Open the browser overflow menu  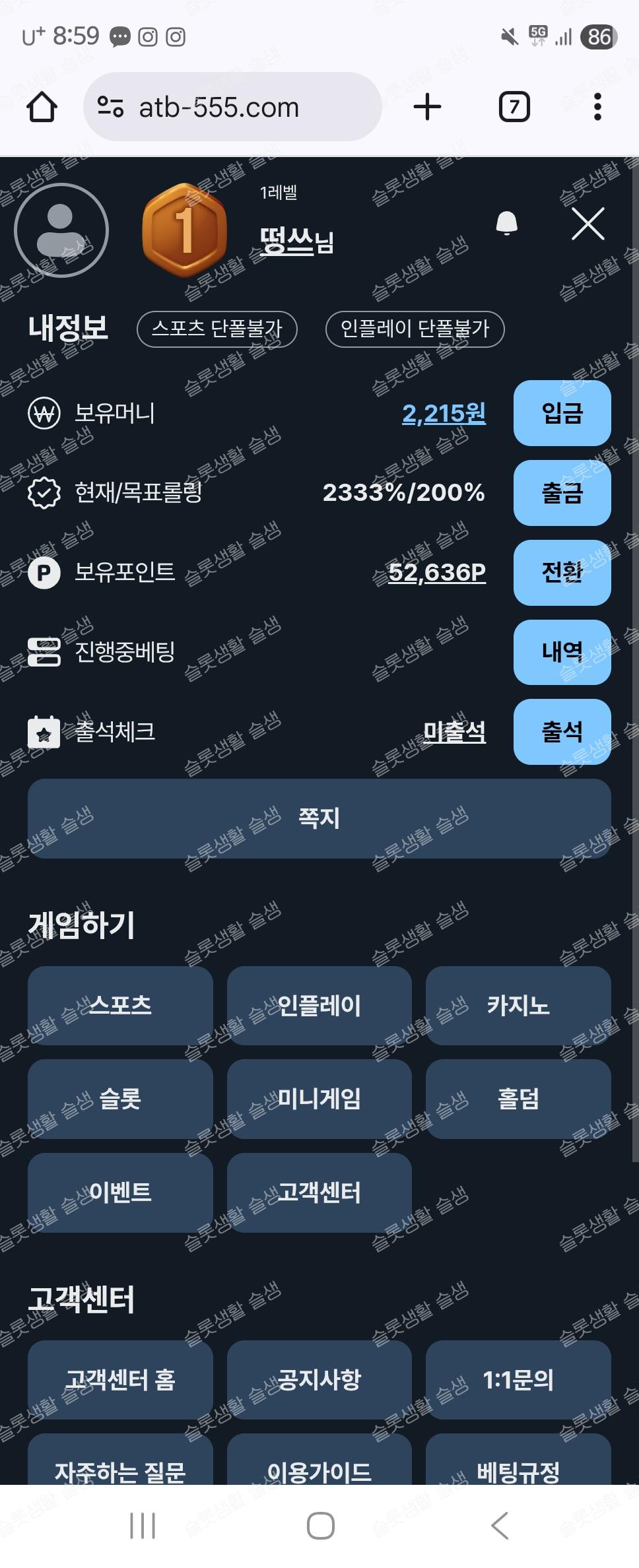coord(597,107)
